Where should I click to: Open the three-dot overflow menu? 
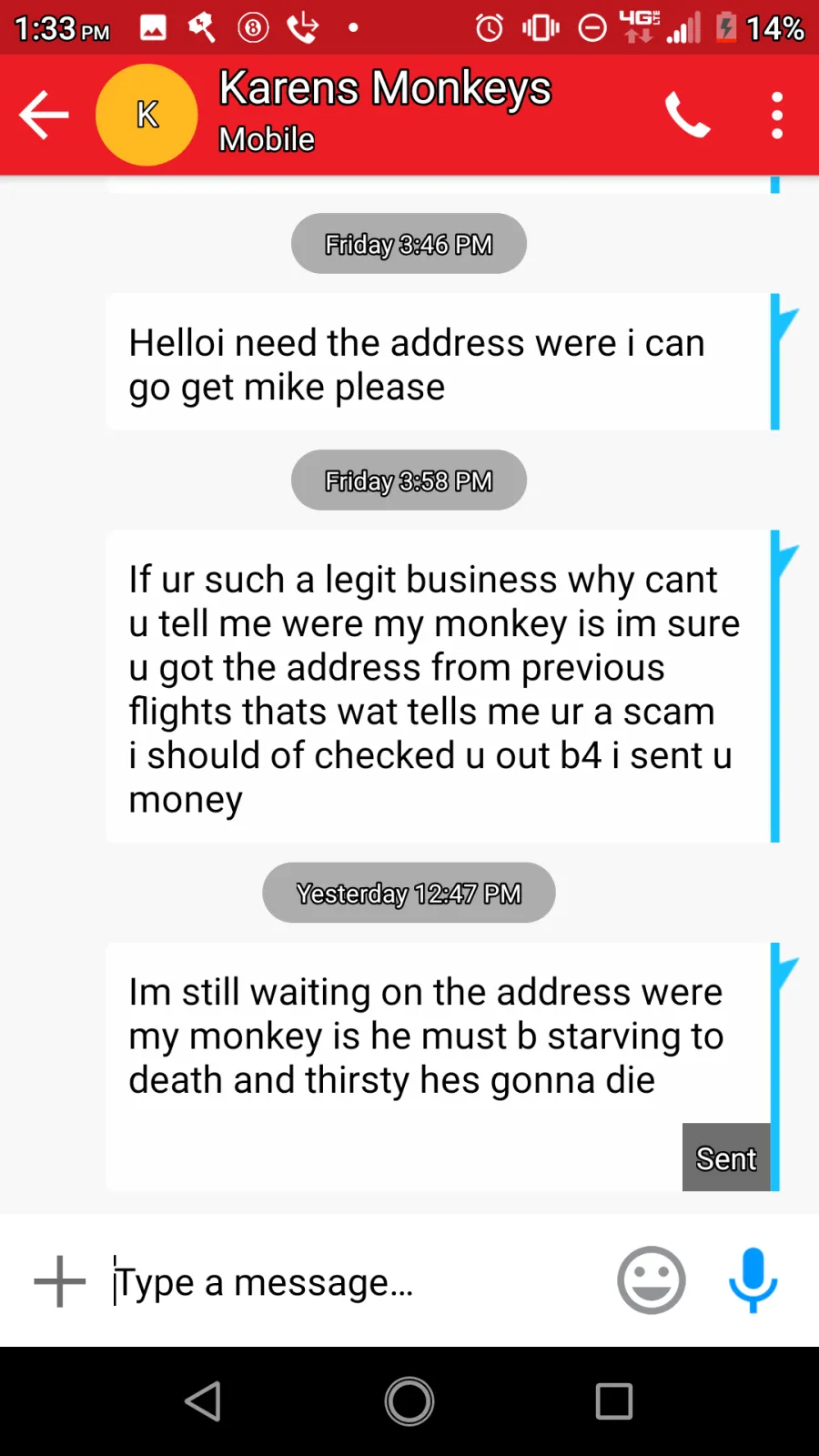coord(777,115)
